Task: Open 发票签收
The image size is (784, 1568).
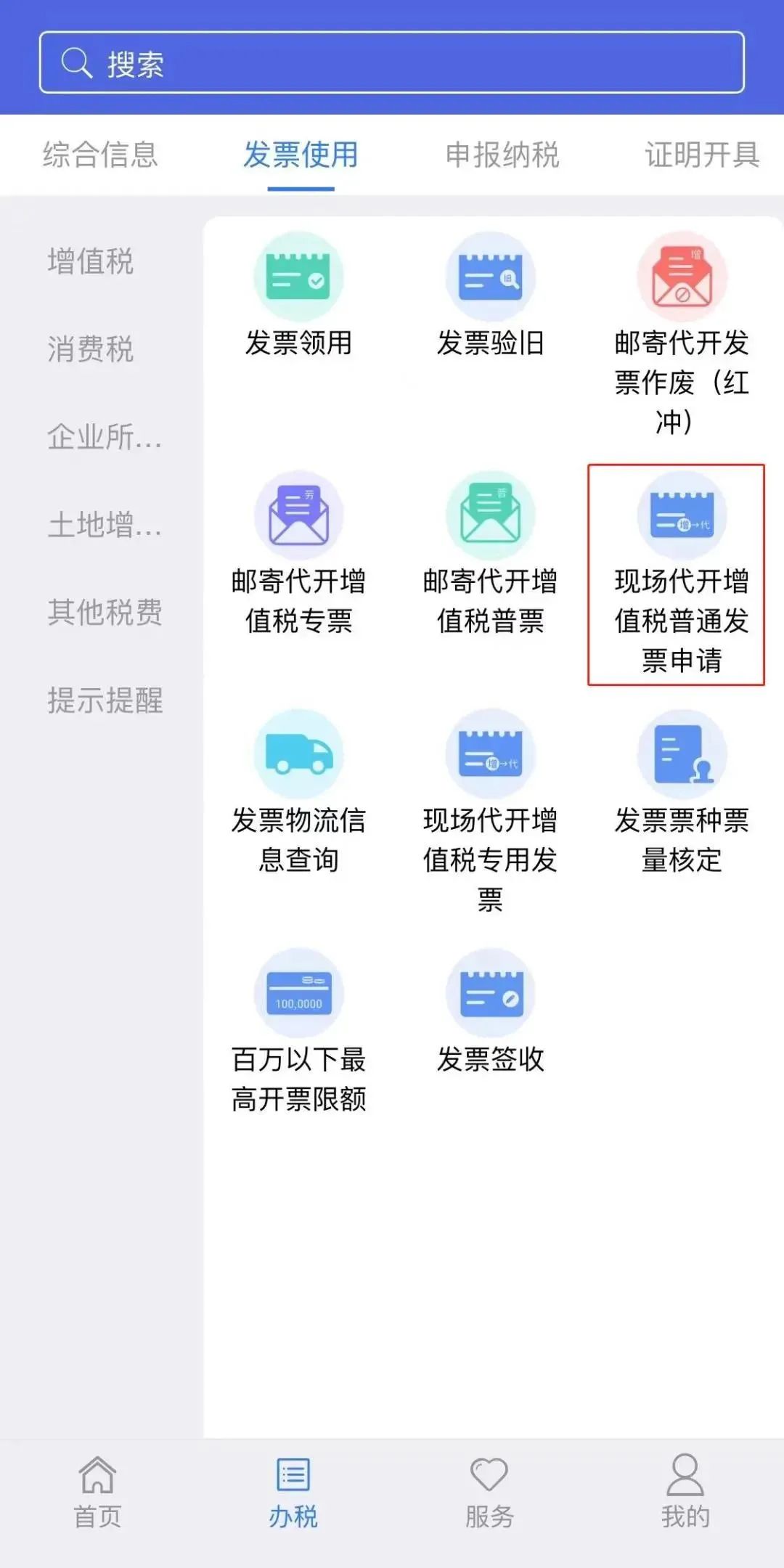Action: coord(490,1012)
